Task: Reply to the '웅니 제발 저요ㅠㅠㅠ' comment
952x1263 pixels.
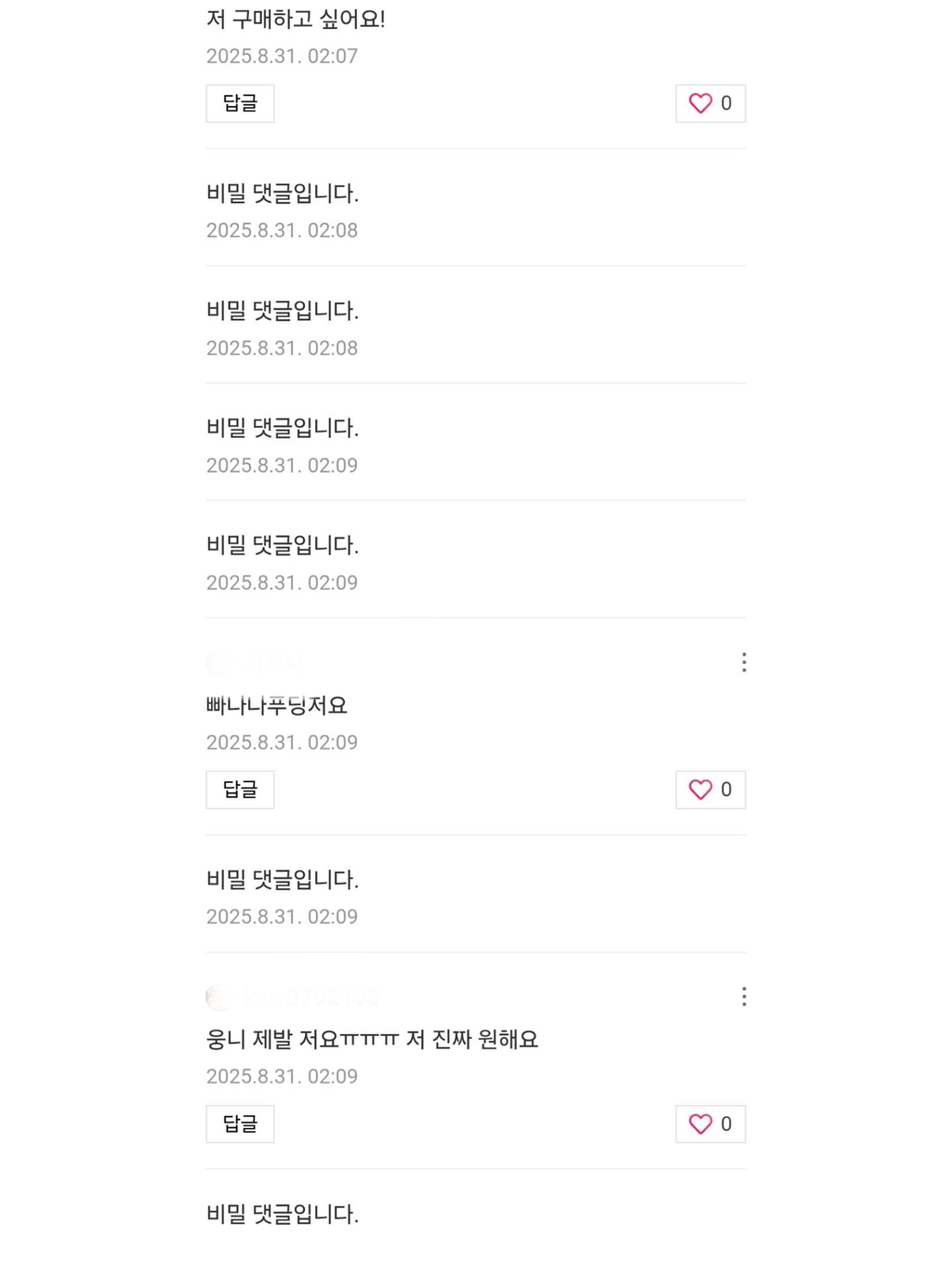Action: point(240,1123)
